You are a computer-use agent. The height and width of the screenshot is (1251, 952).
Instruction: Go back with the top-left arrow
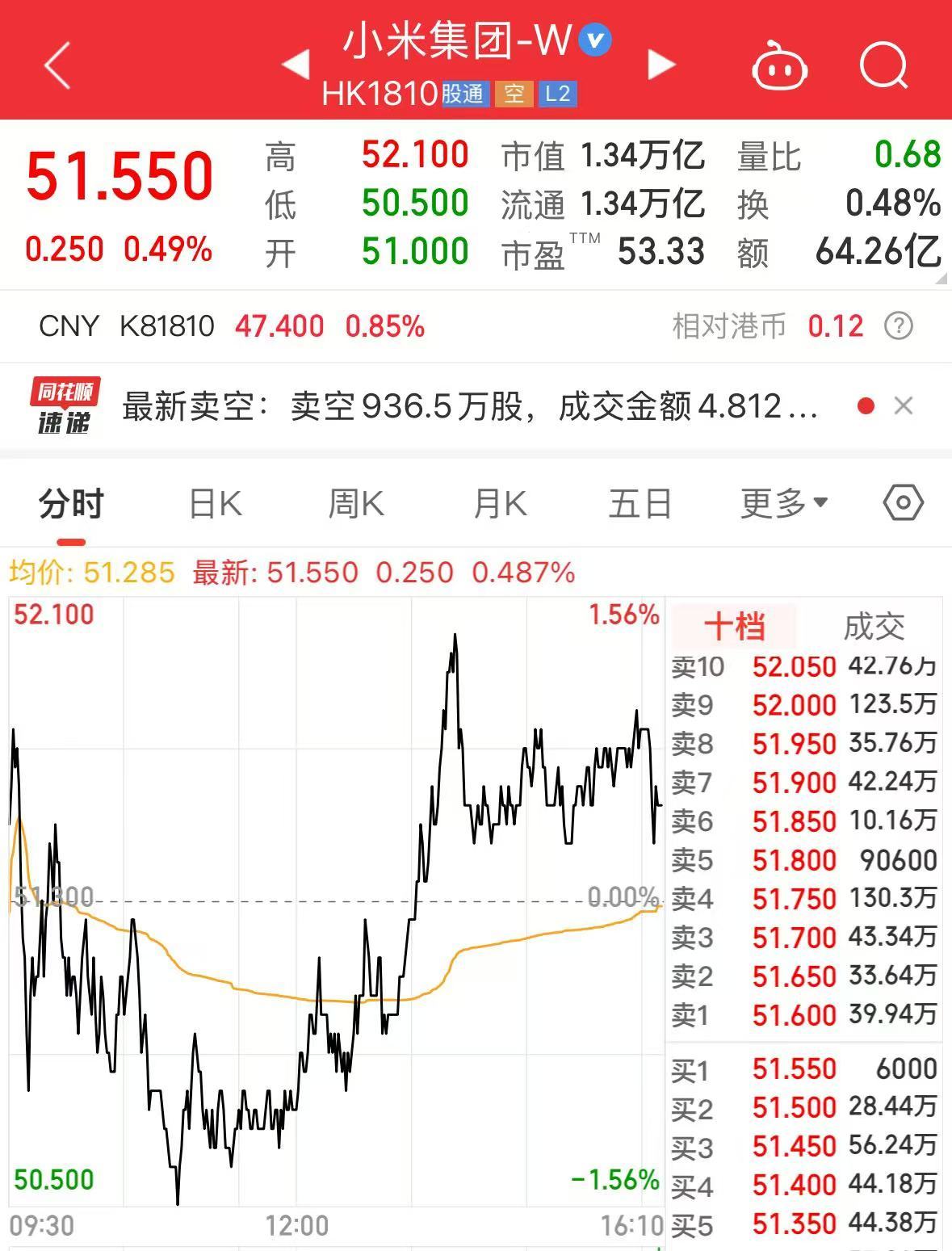[x=57, y=66]
